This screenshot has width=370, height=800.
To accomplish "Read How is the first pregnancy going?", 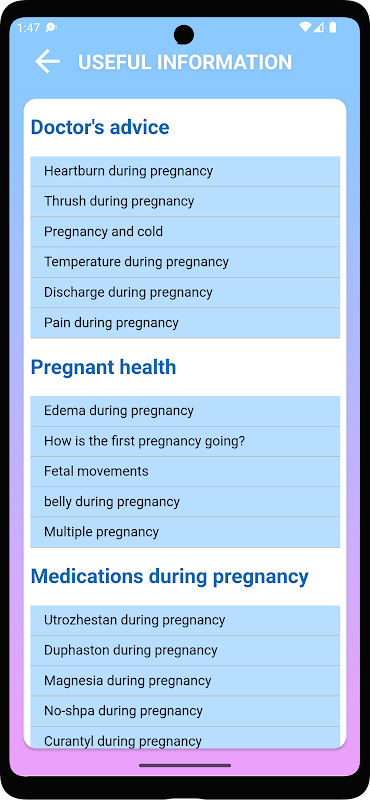I will click(x=185, y=441).
